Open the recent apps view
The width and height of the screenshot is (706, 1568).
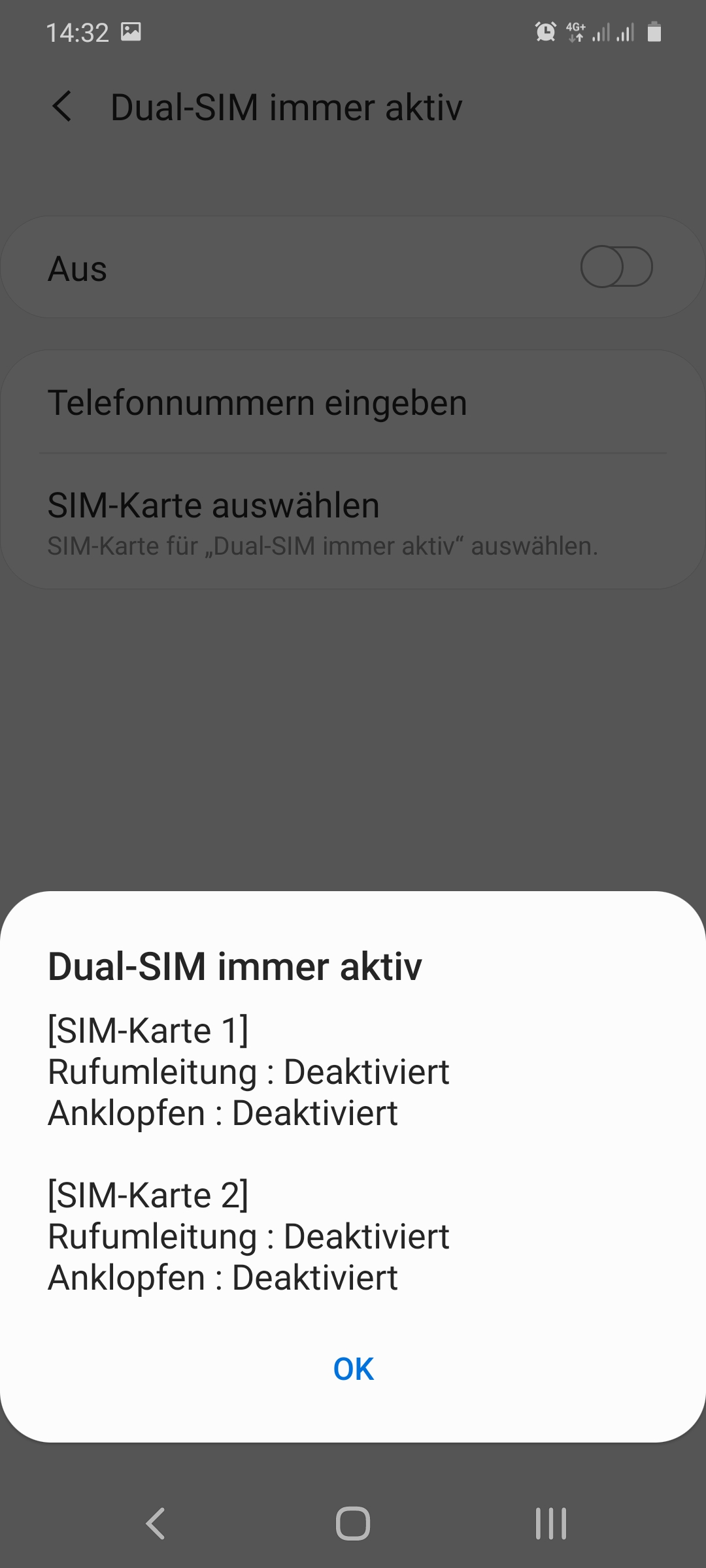tap(550, 1524)
